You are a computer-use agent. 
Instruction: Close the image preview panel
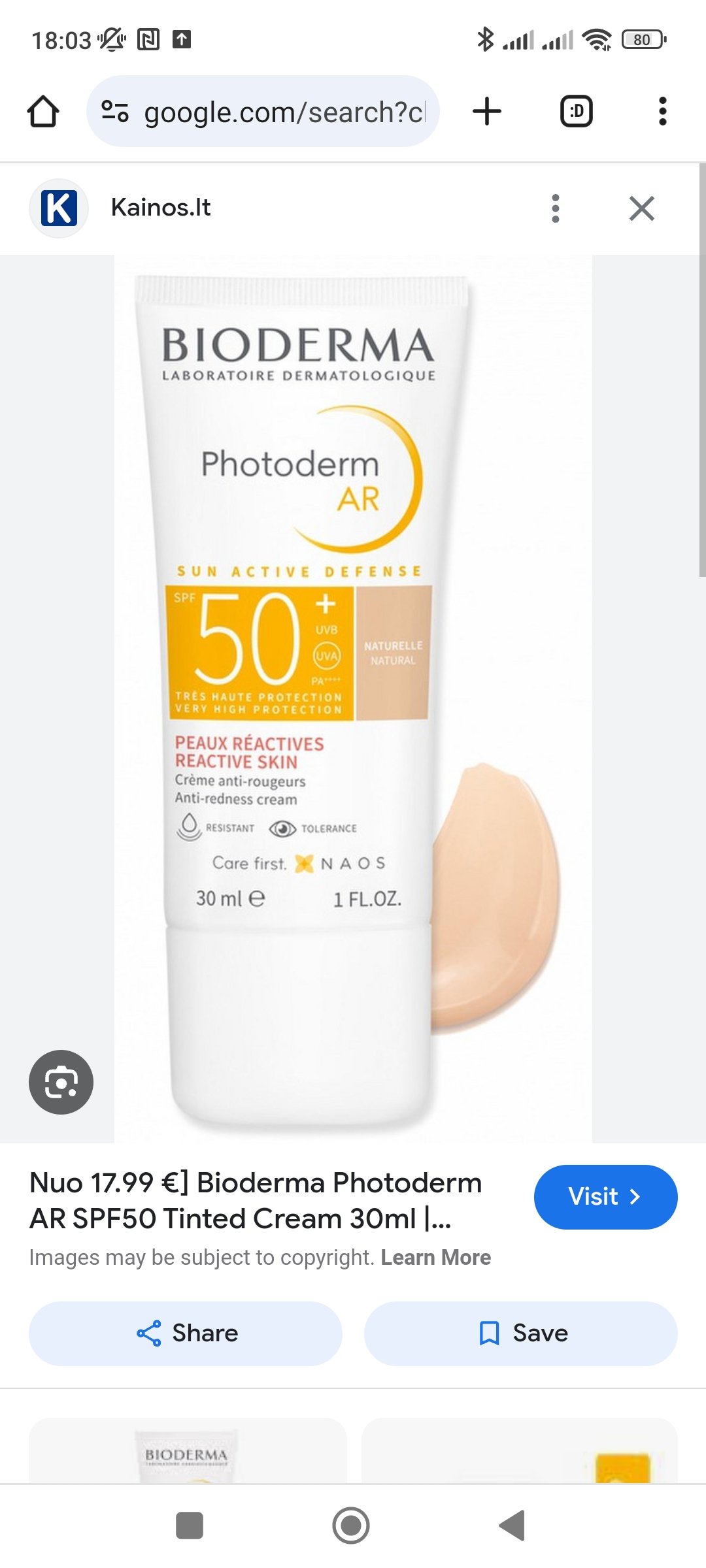(x=642, y=208)
